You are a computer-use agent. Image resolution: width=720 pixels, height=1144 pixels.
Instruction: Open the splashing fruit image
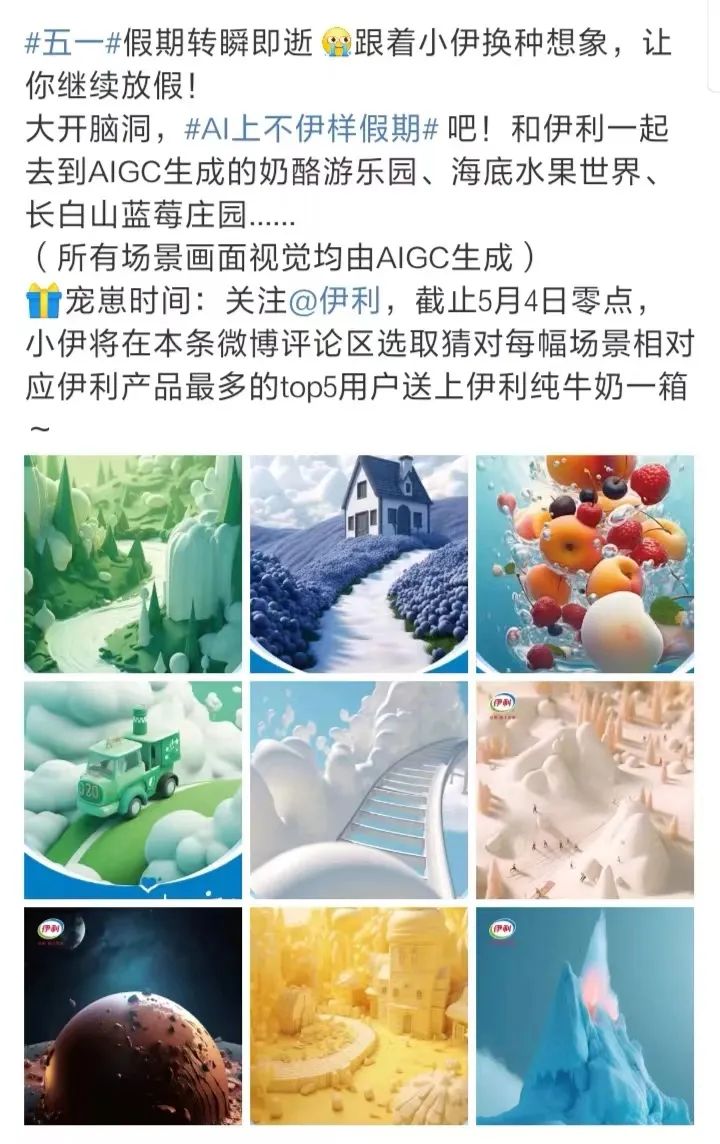coord(585,564)
